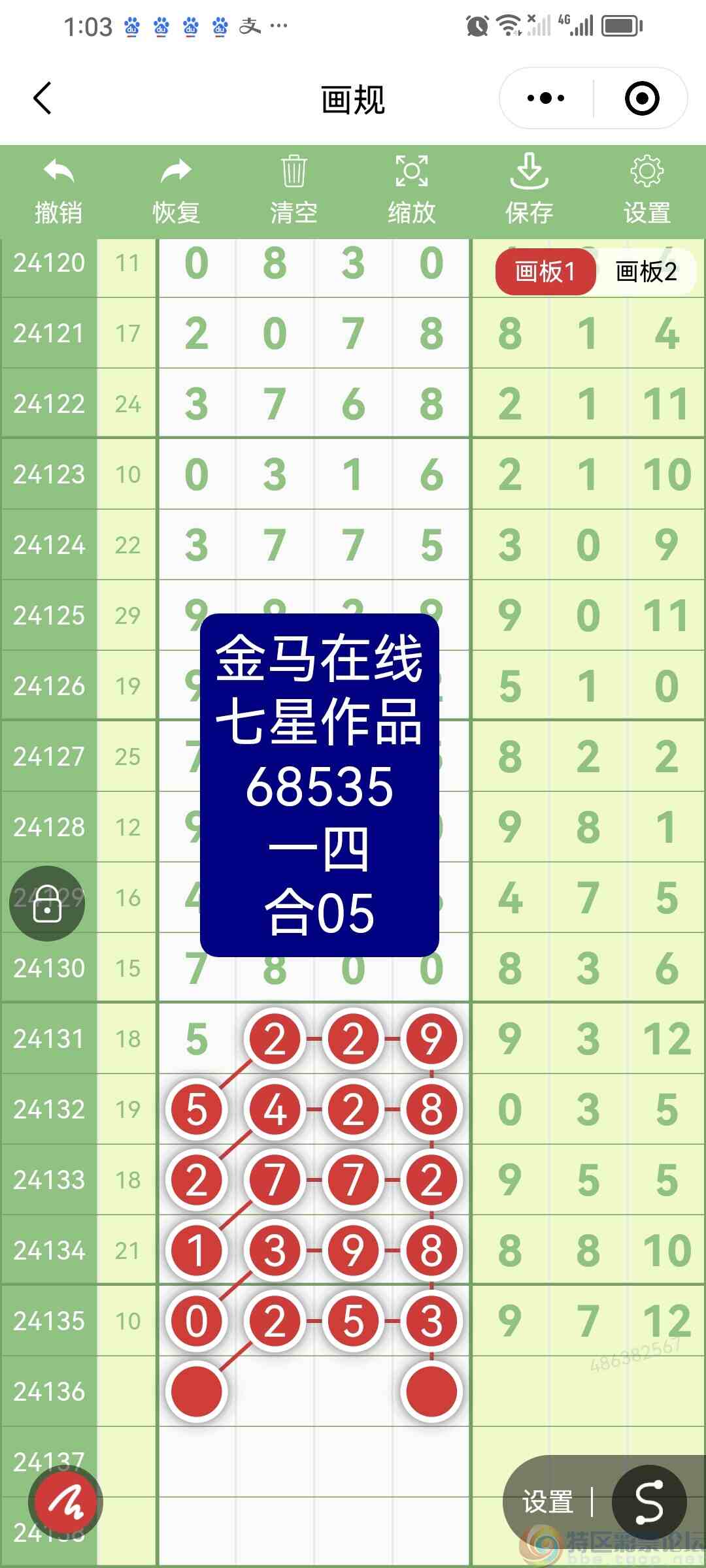Close the mini program via circle icon

(x=641, y=99)
